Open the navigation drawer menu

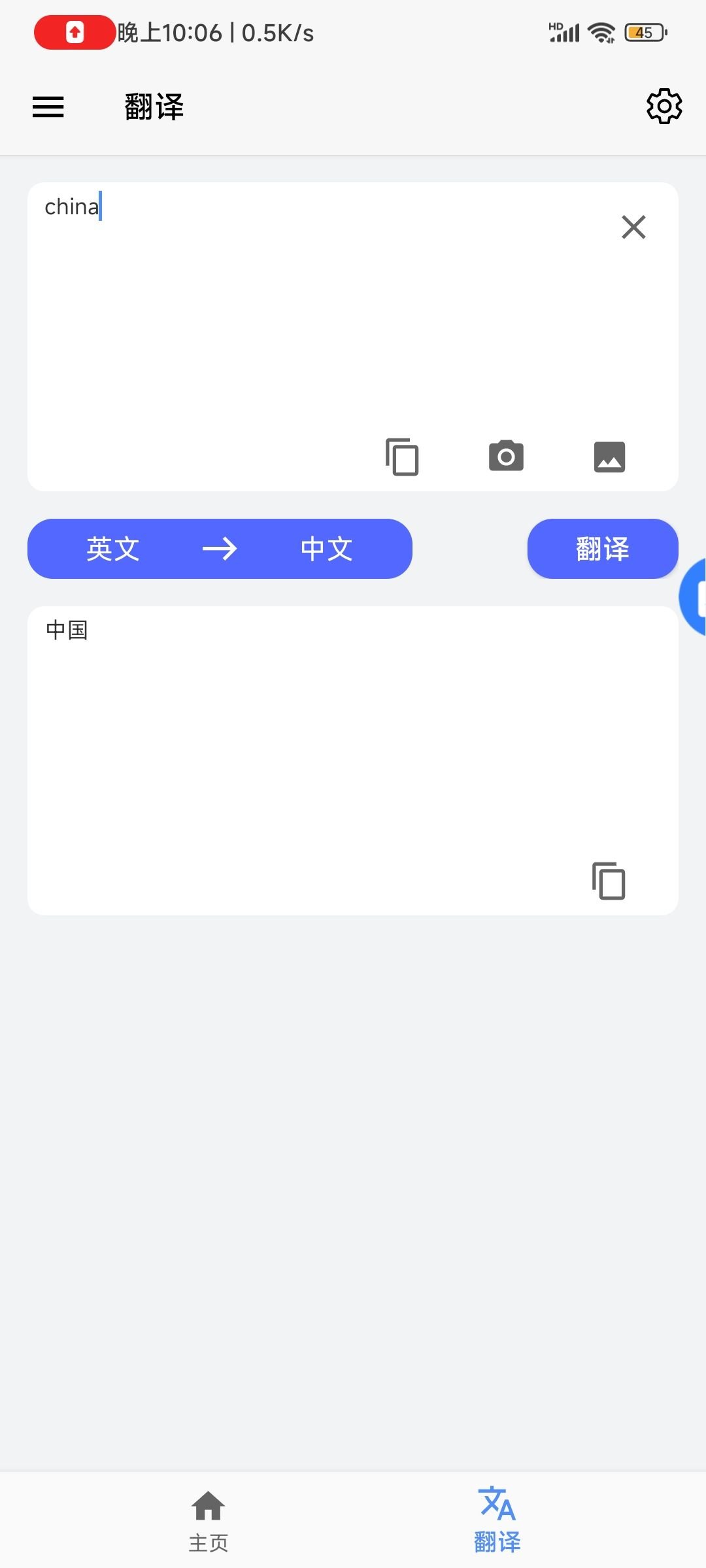click(x=48, y=106)
